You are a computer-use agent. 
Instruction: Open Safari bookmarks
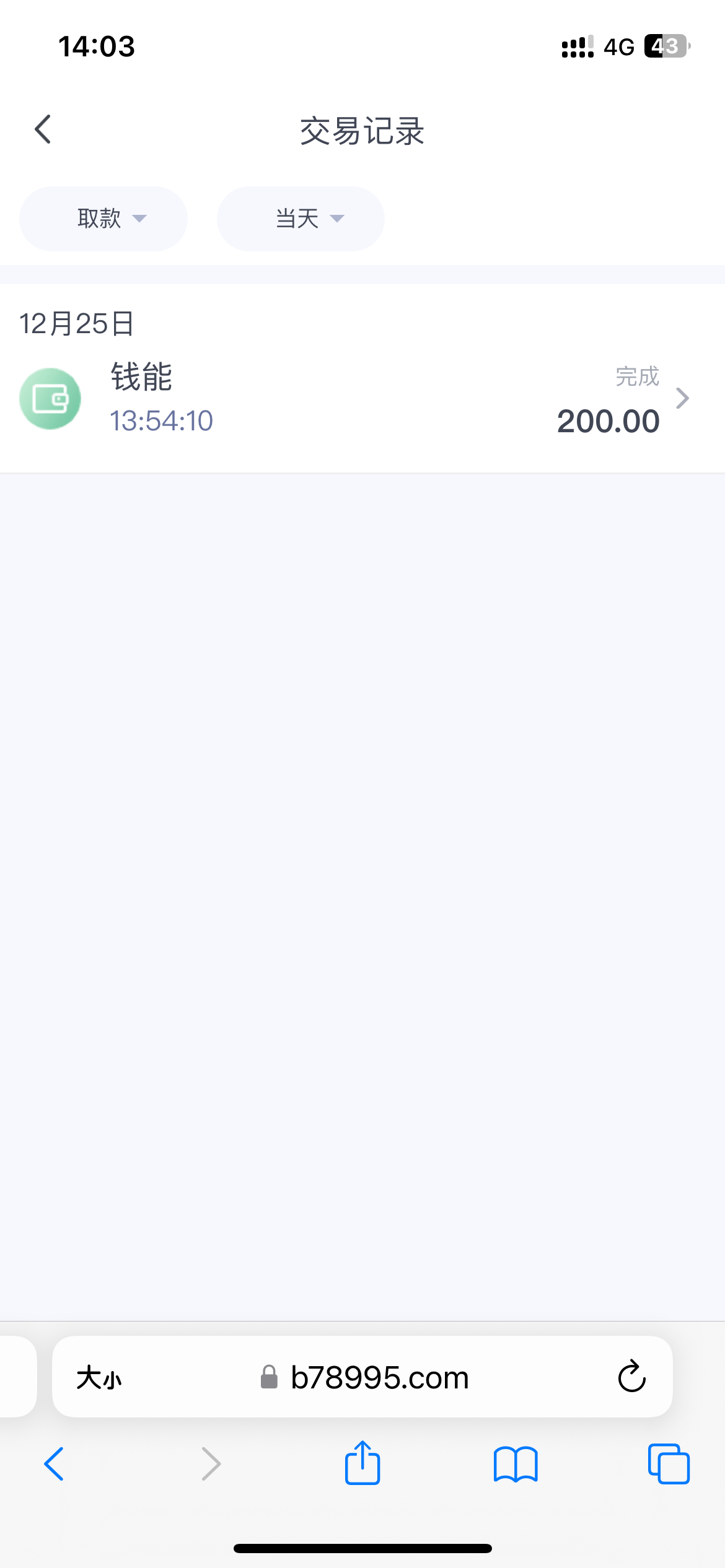pyautogui.click(x=516, y=1464)
